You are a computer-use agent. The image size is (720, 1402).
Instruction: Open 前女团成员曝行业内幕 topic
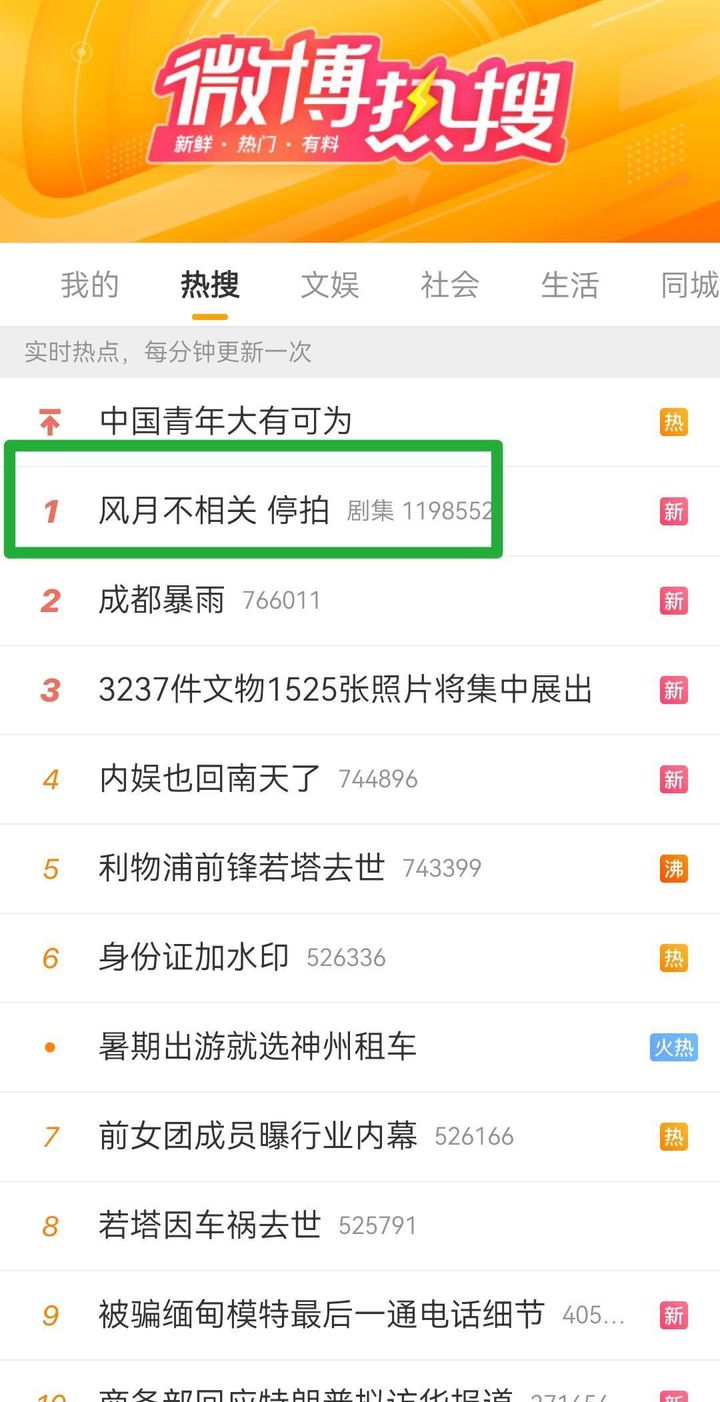(x=258, y=1136)
